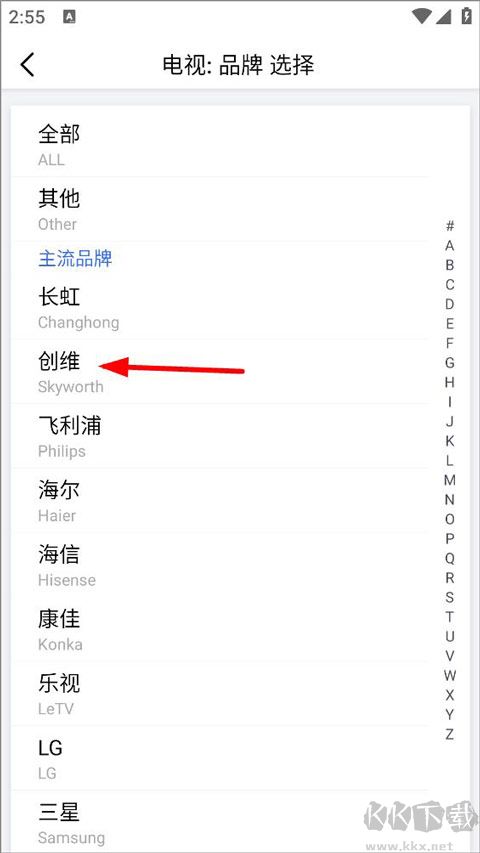Select the 全部 (ALL) brand option

pos(220,145)
